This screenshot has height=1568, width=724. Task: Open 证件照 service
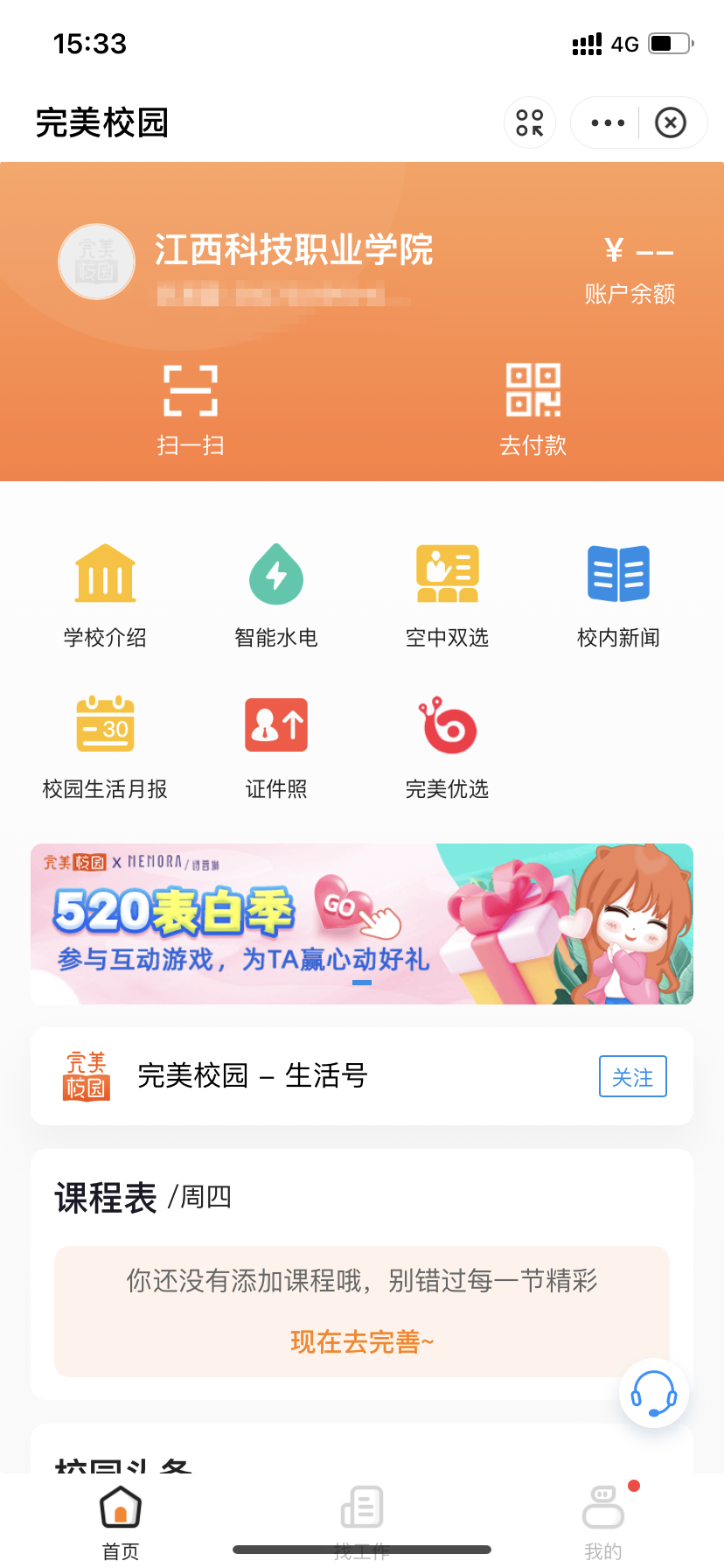tap(276, 747)
